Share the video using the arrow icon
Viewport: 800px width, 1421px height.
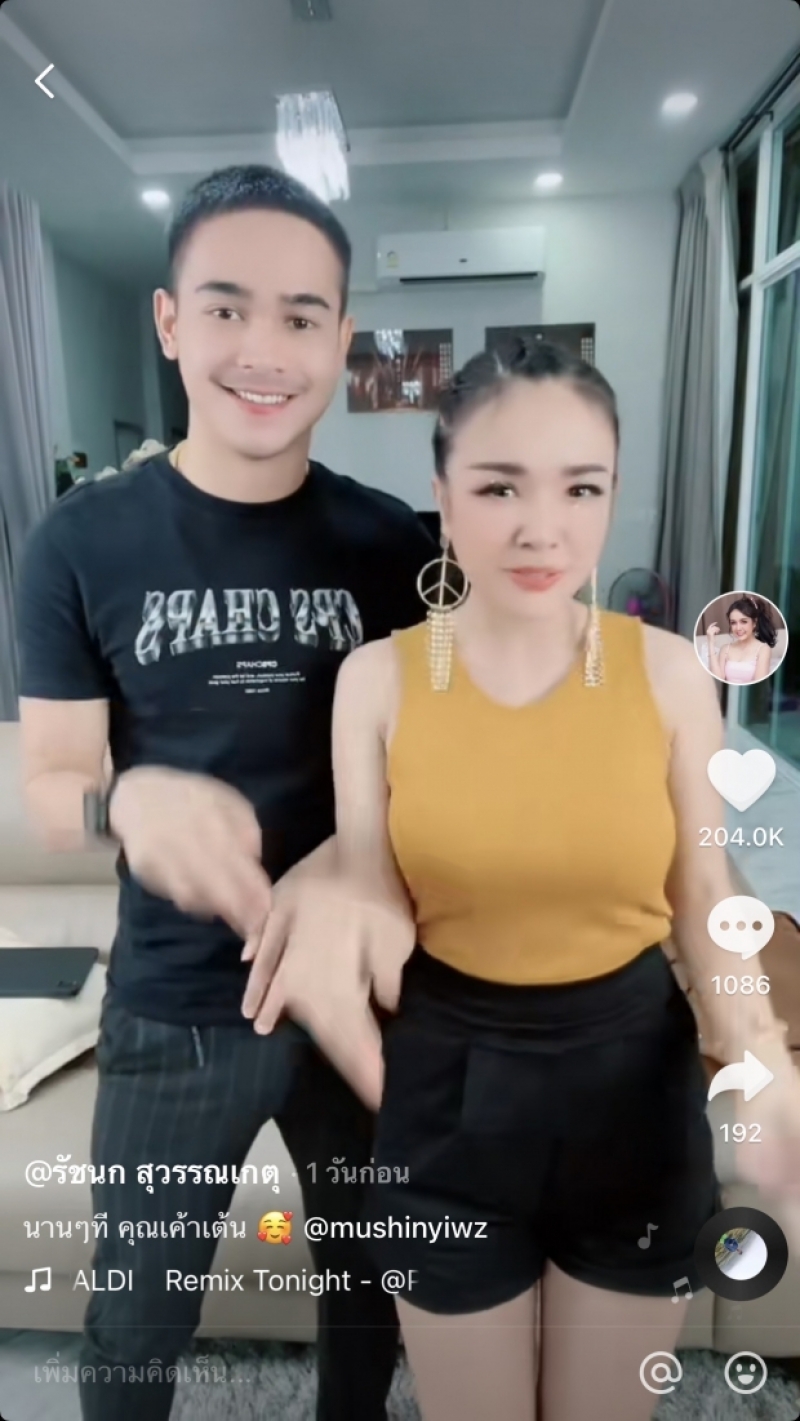[x=740, y=1077]
